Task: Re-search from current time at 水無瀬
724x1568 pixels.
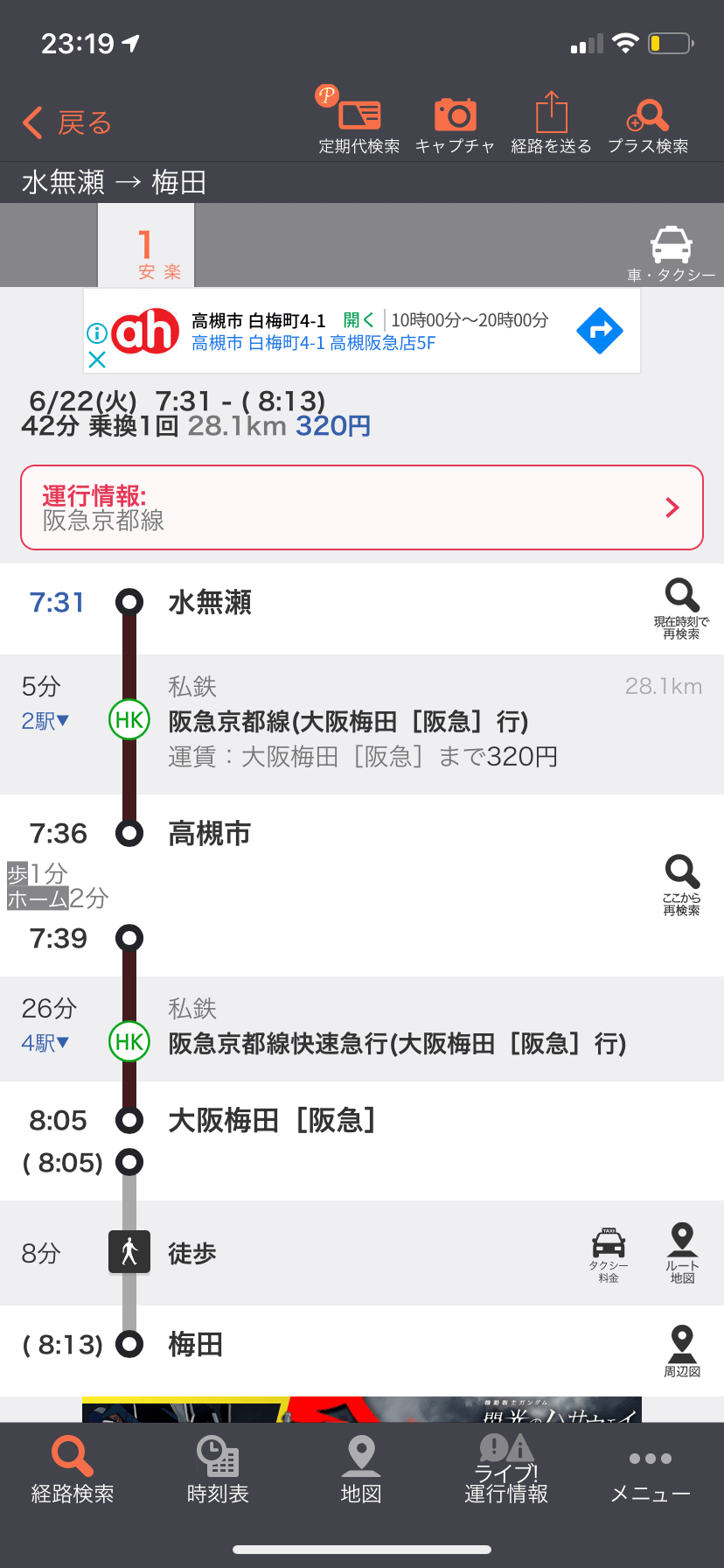Action: coord(681,607)
